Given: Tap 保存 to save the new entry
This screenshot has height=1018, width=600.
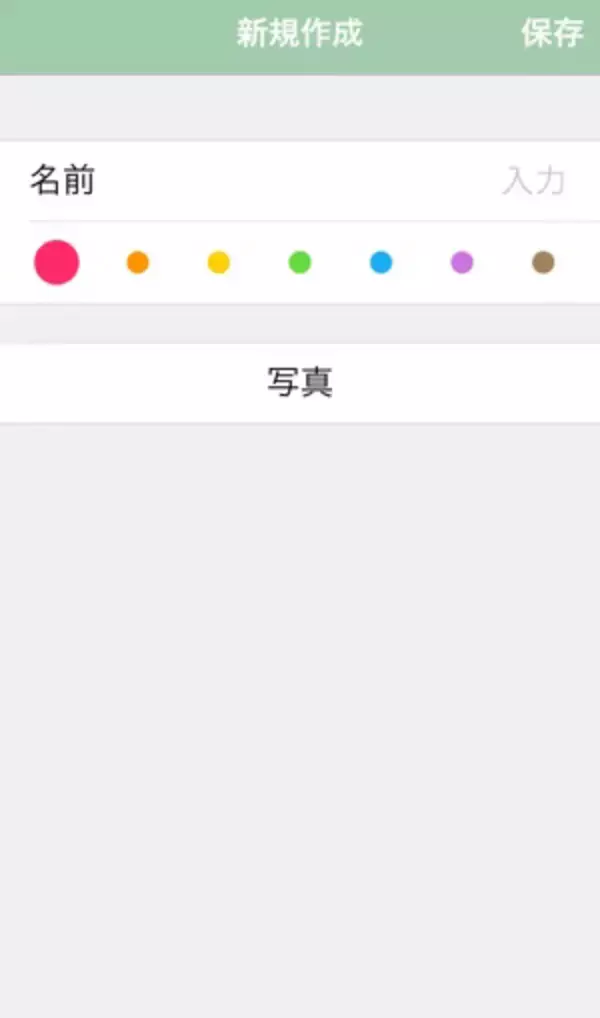Looking at the screenshot, I should point(551,33).
